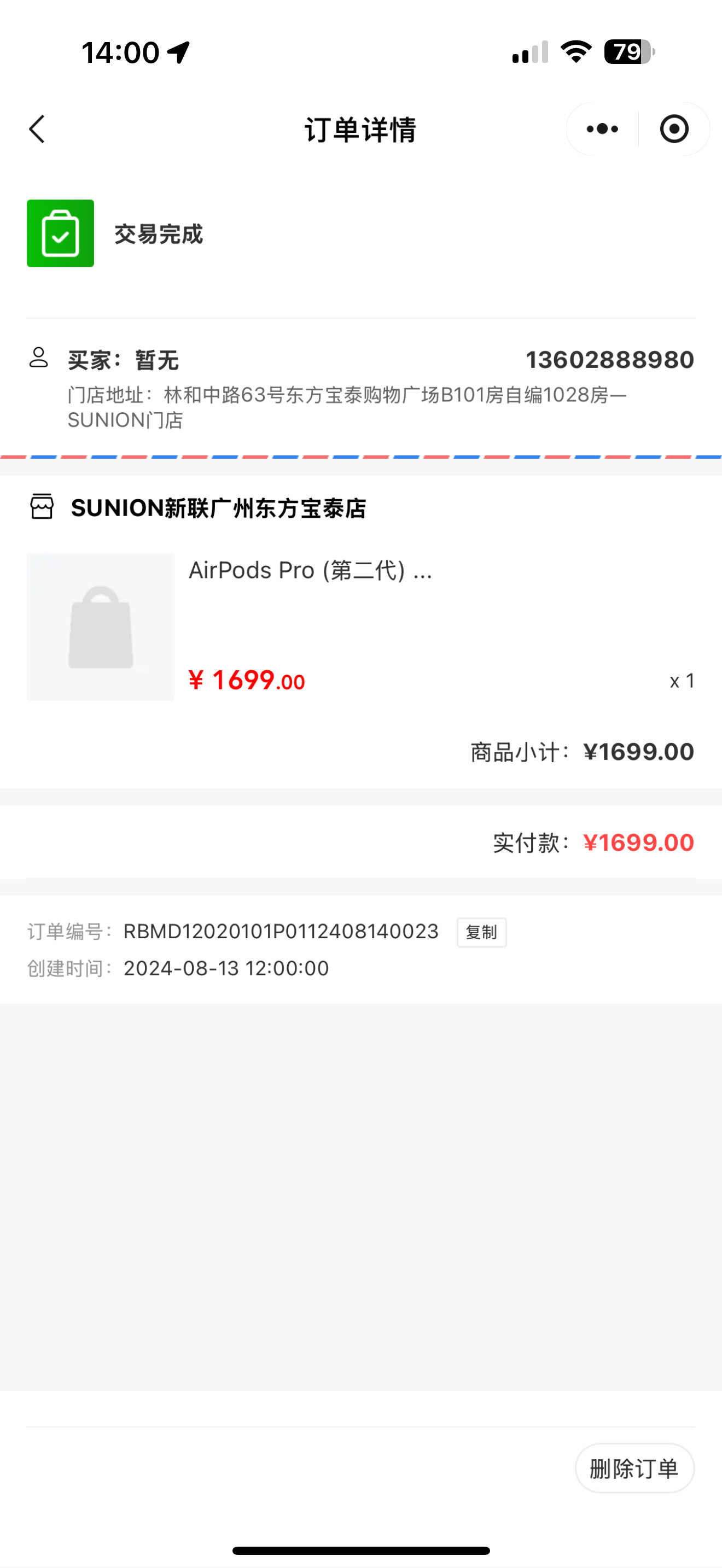Open the SUNION新联广州东方宝泰店 store
The height and width of the screenshot is (1568, 722).
point(218,508)
